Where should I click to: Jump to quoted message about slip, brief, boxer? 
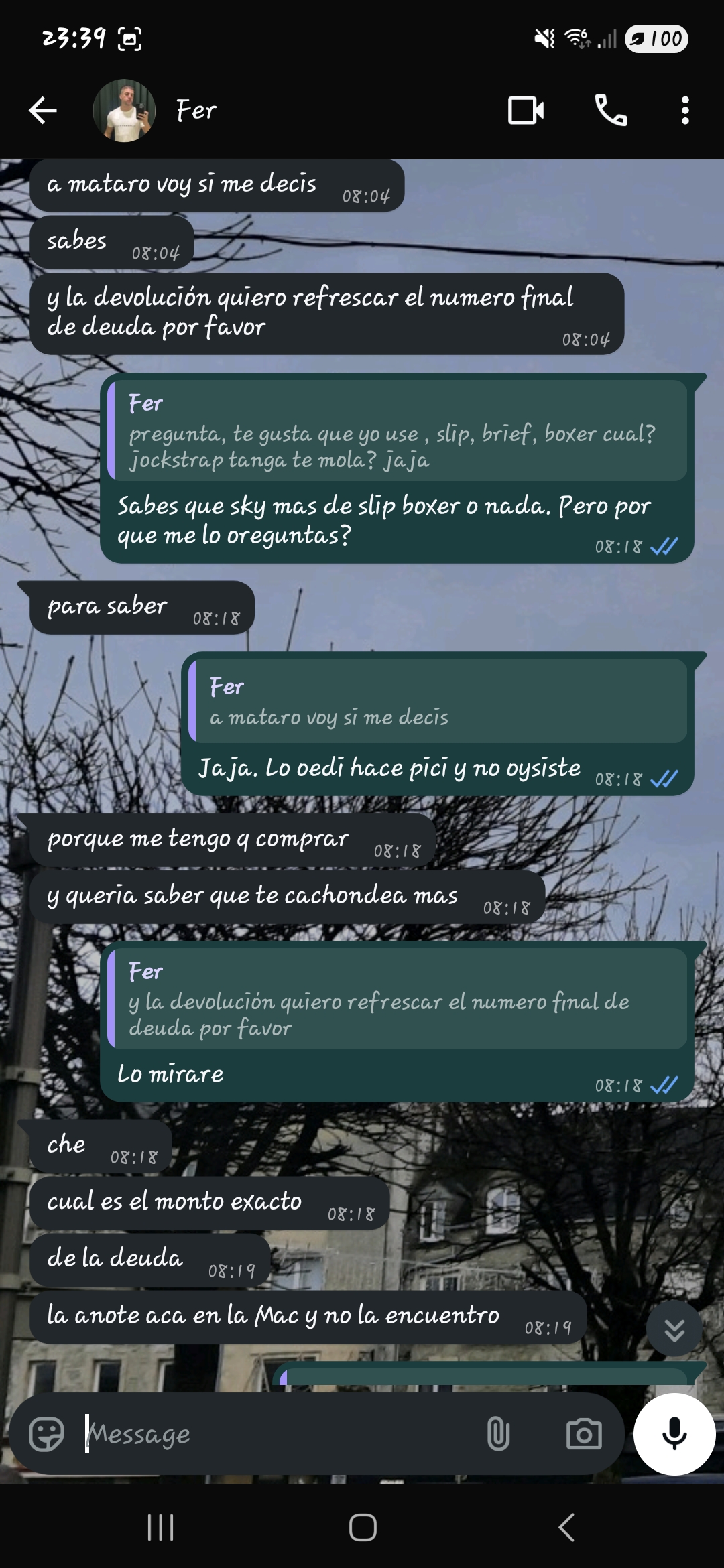pyautogui.click(x=398, y=432)
